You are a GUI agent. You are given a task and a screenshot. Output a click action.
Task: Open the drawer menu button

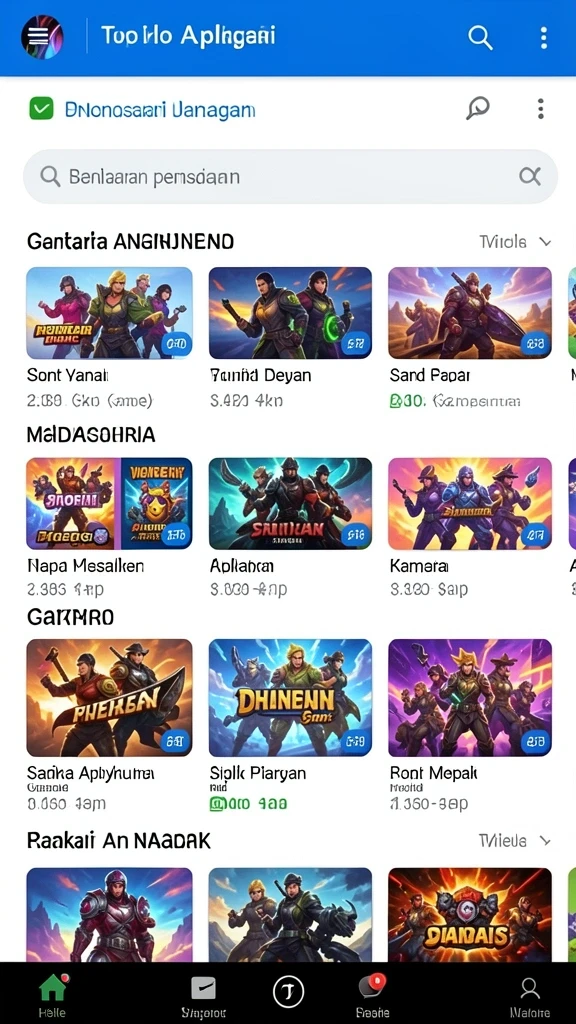tap(42, 37)
